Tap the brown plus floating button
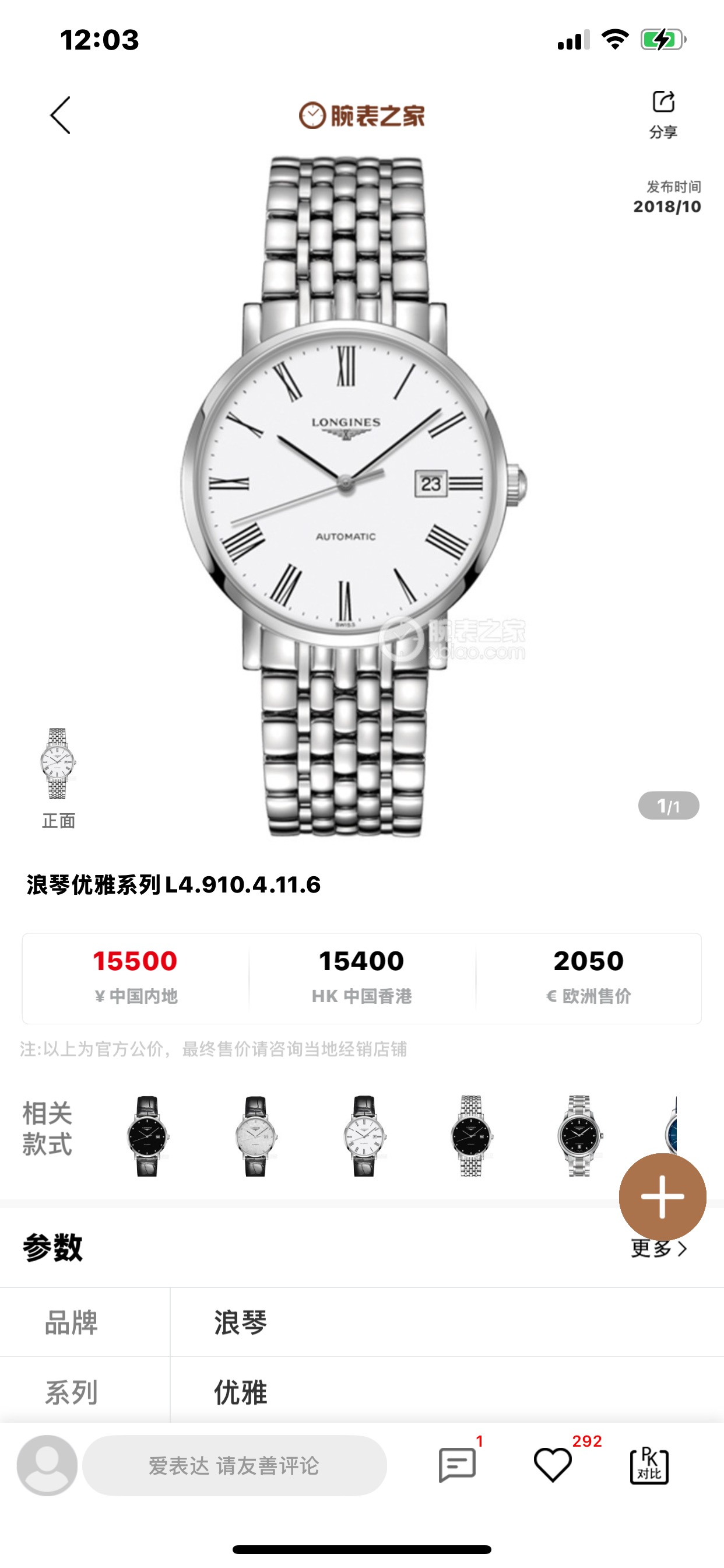This screenshot has width=724, height=1568. [x=662, y=1196]
